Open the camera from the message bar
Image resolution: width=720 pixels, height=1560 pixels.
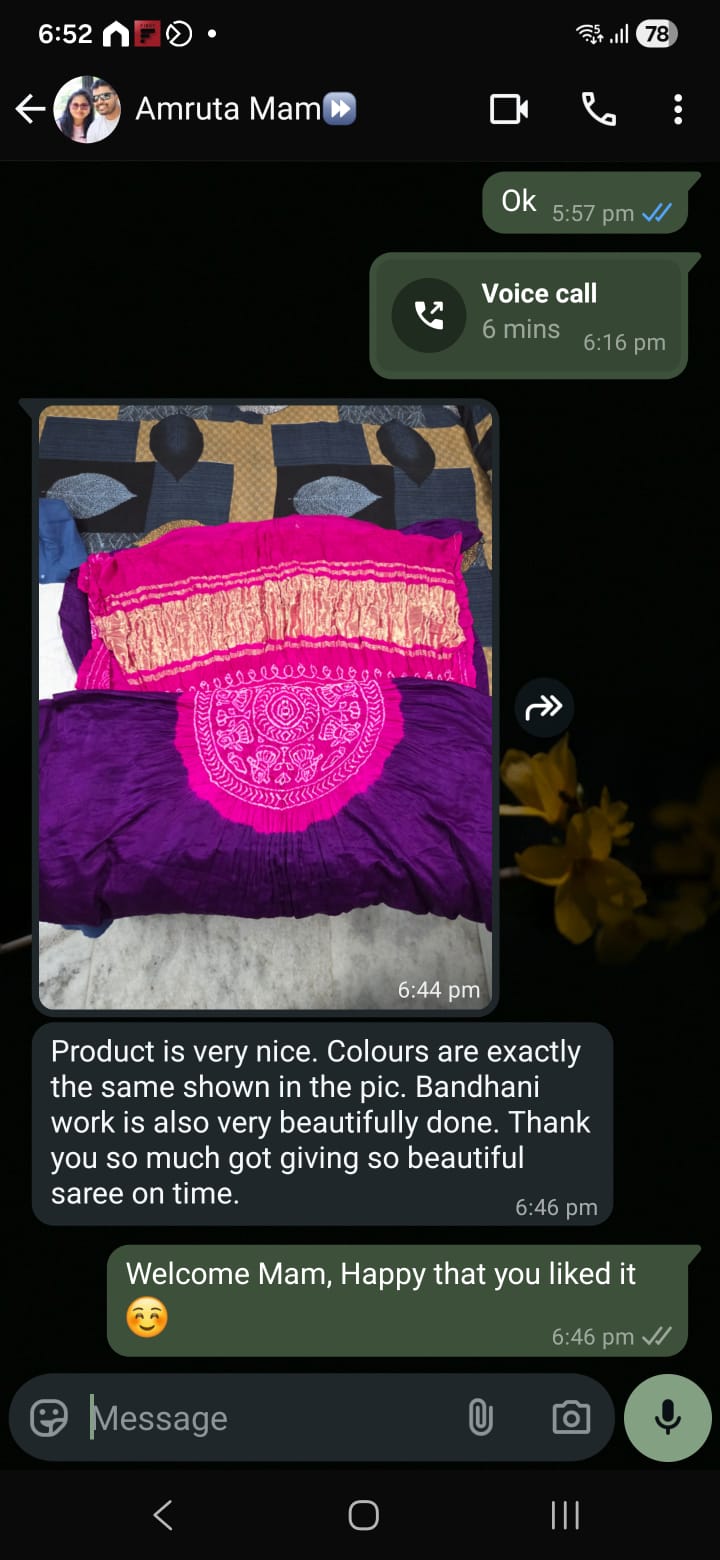571,1417
